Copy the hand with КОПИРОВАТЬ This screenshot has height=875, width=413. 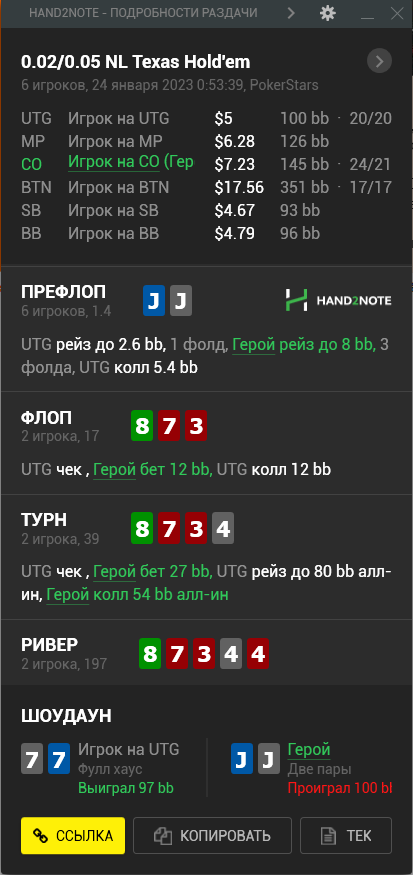[x=213, y=835]
